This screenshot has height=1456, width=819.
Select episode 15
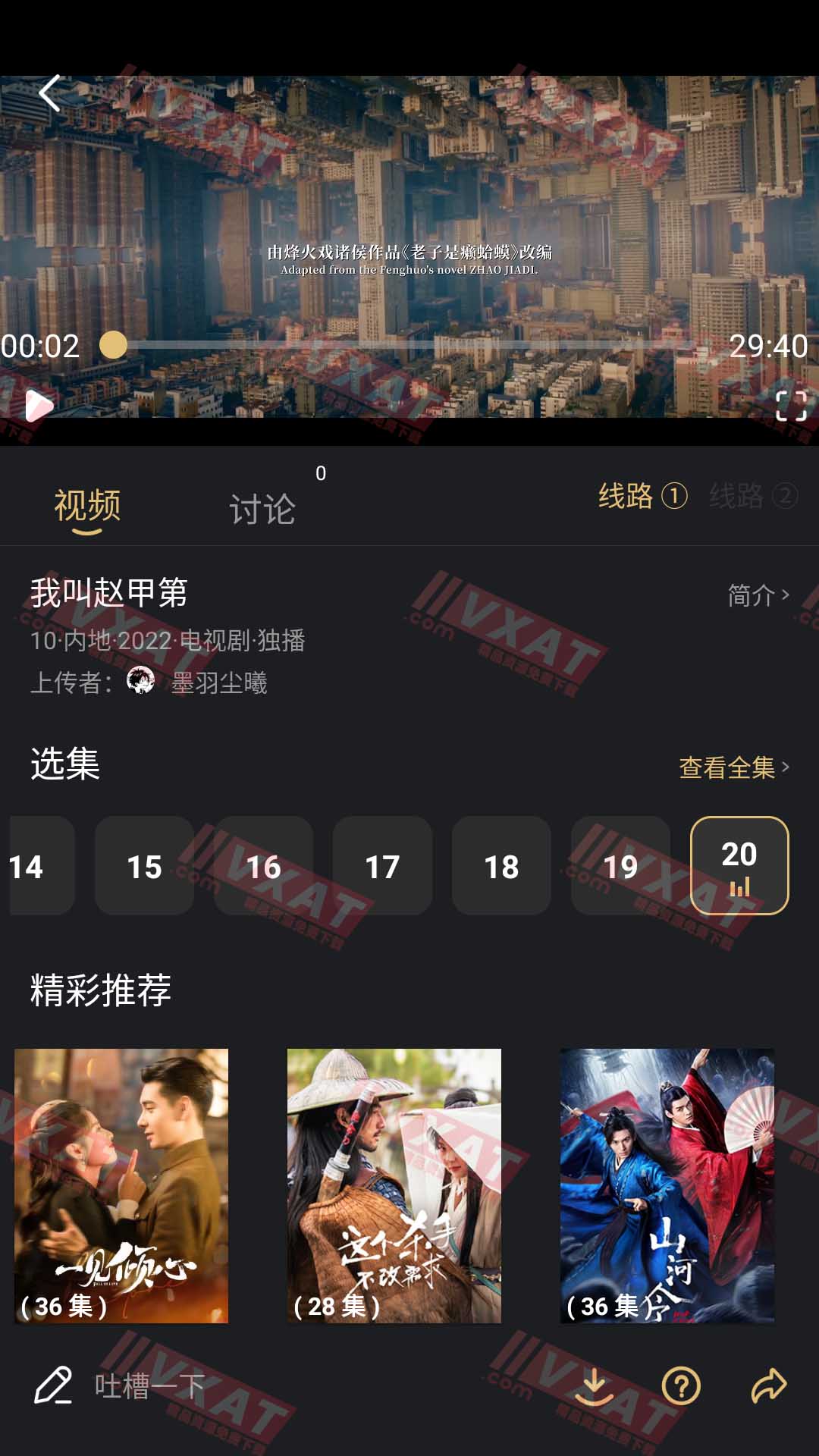(x=144, y=866)
